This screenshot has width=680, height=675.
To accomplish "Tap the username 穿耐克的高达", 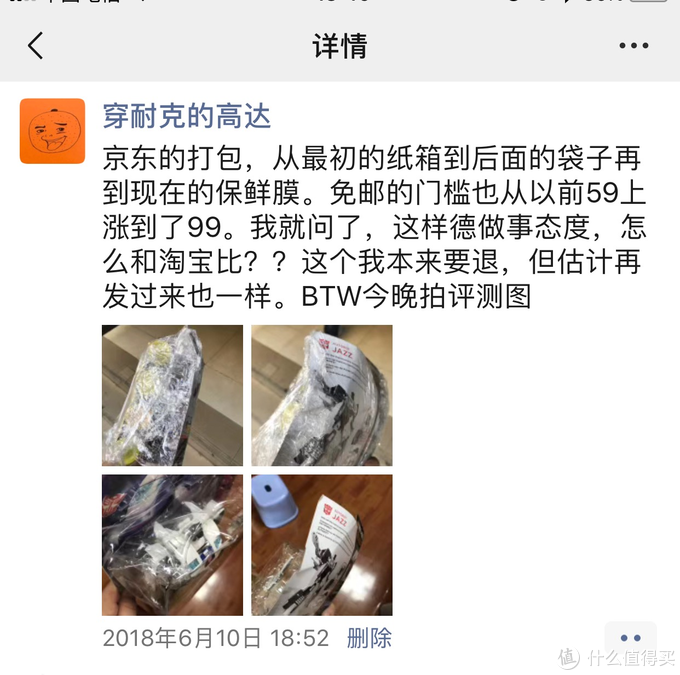I will [187, 117].
